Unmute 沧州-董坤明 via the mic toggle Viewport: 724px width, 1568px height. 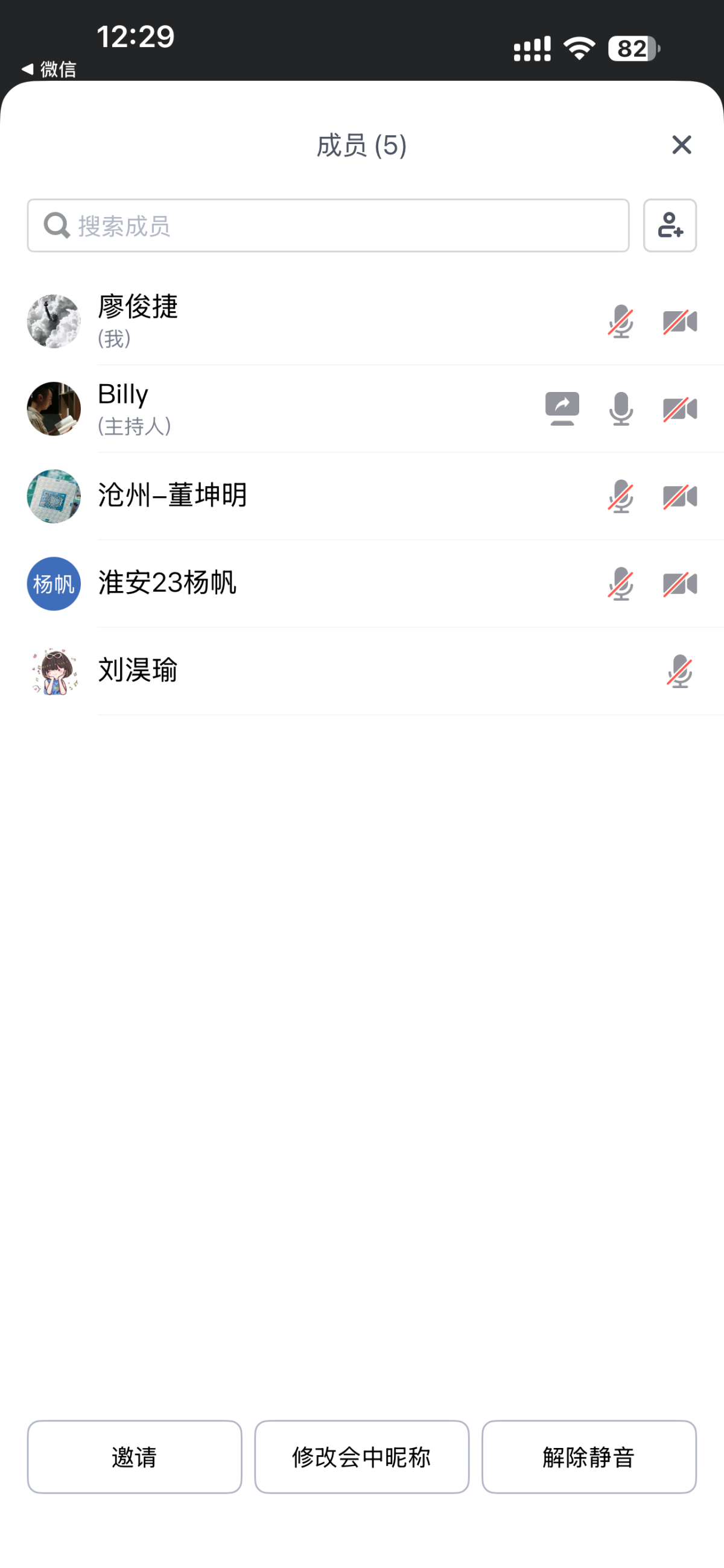pyautogui.click(x=620, y=496)
